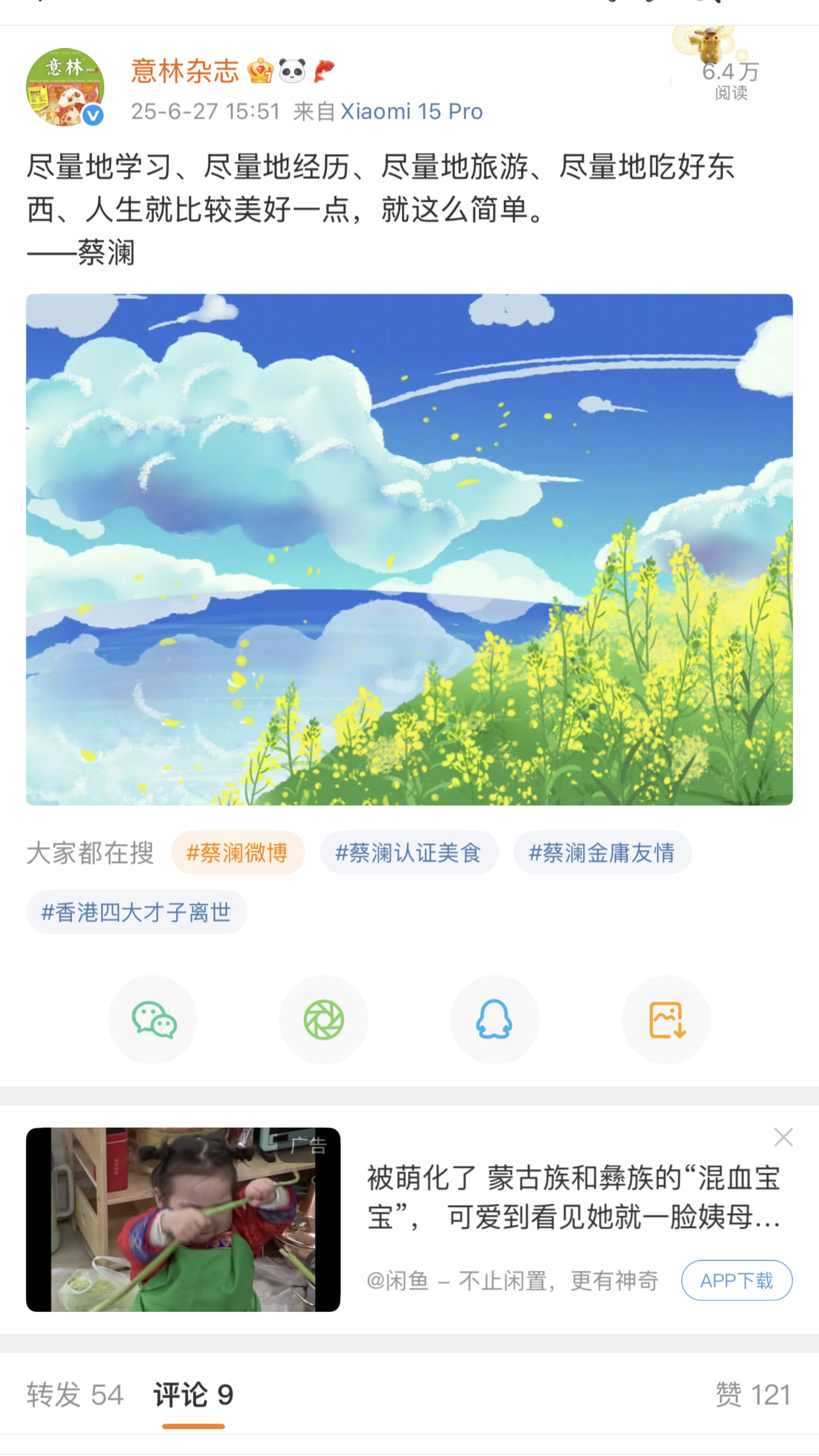Tap the APP下载 button
The height and width of the screenshot is (1456, 819).
(736, 1280)
